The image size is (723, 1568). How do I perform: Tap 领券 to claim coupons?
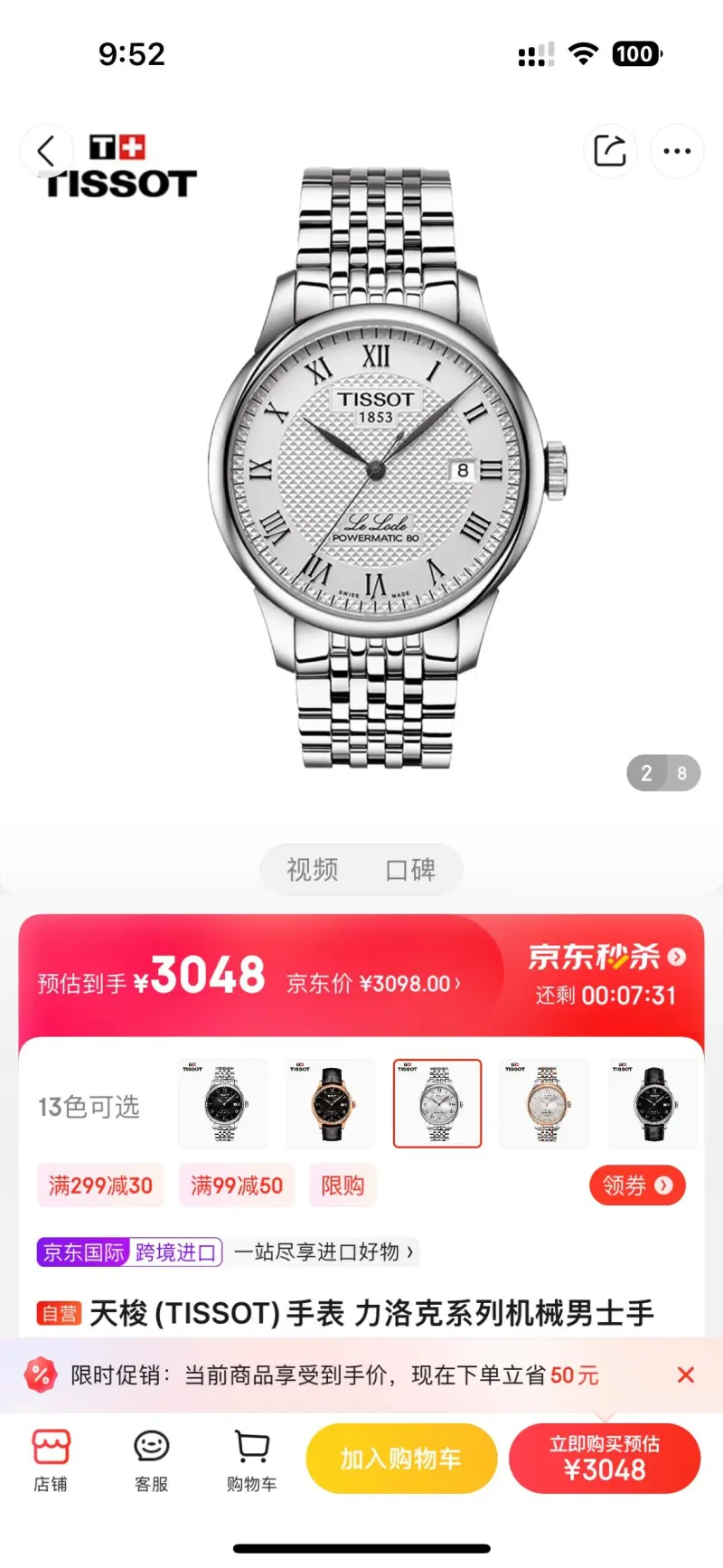[637, 1185]
